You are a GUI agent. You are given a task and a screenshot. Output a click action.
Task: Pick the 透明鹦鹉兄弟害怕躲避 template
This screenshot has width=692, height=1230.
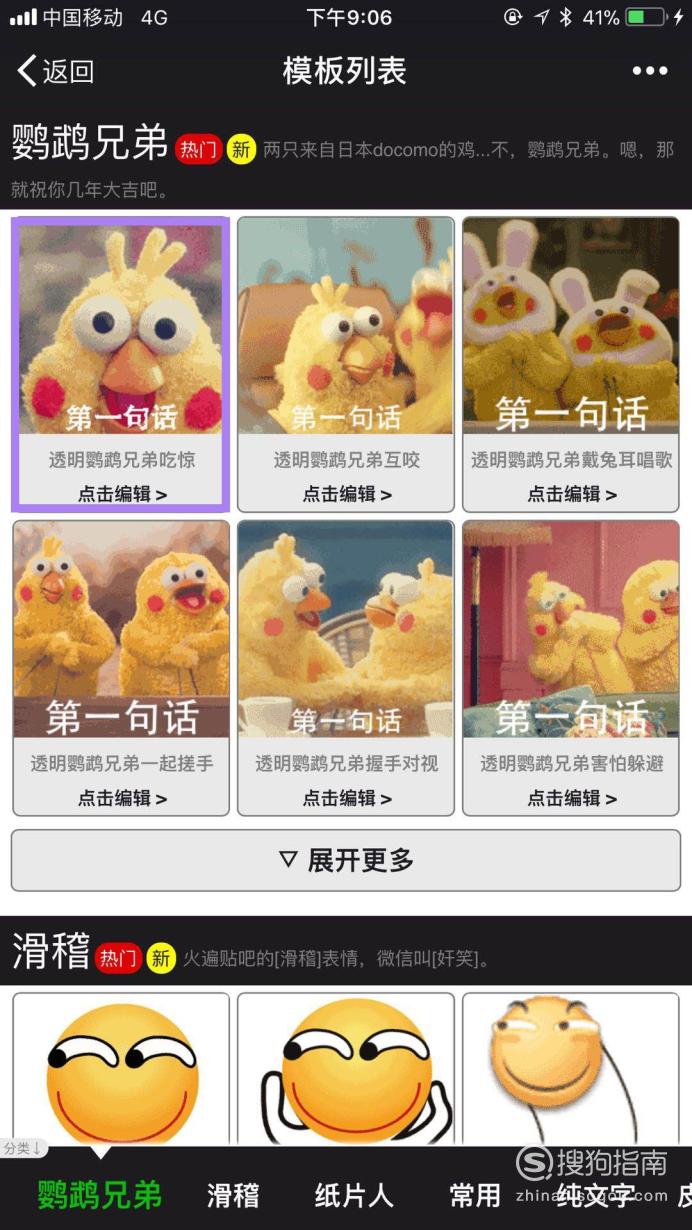coord(571,668)
